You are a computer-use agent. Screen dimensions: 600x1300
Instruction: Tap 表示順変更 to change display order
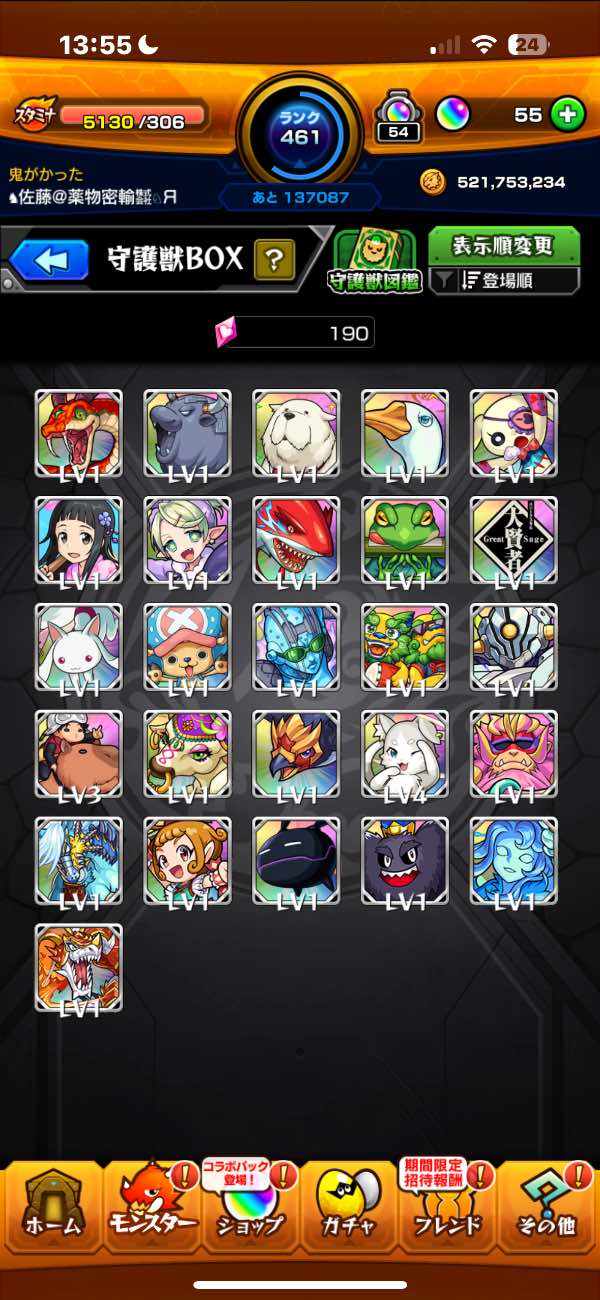click(504, 245)
